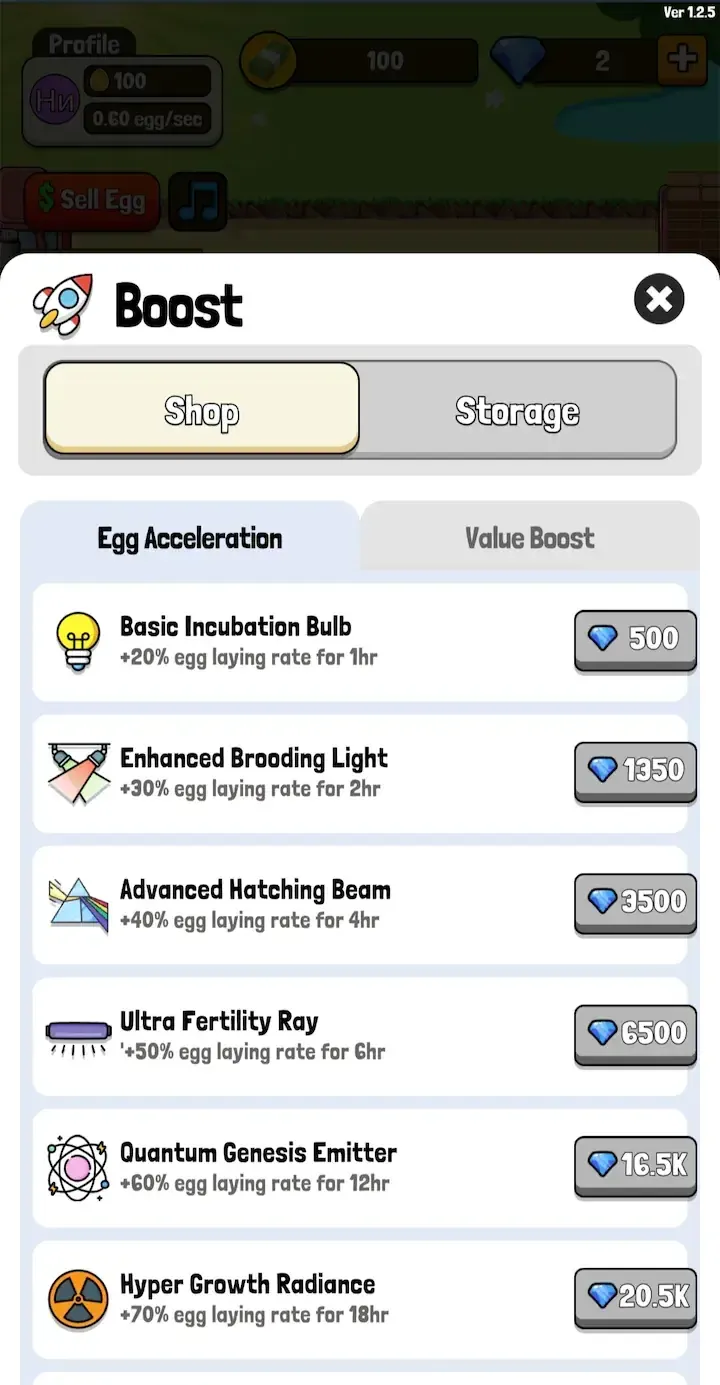Buy the Basic Incubation Bulb for 500 gems

(635, 638)
